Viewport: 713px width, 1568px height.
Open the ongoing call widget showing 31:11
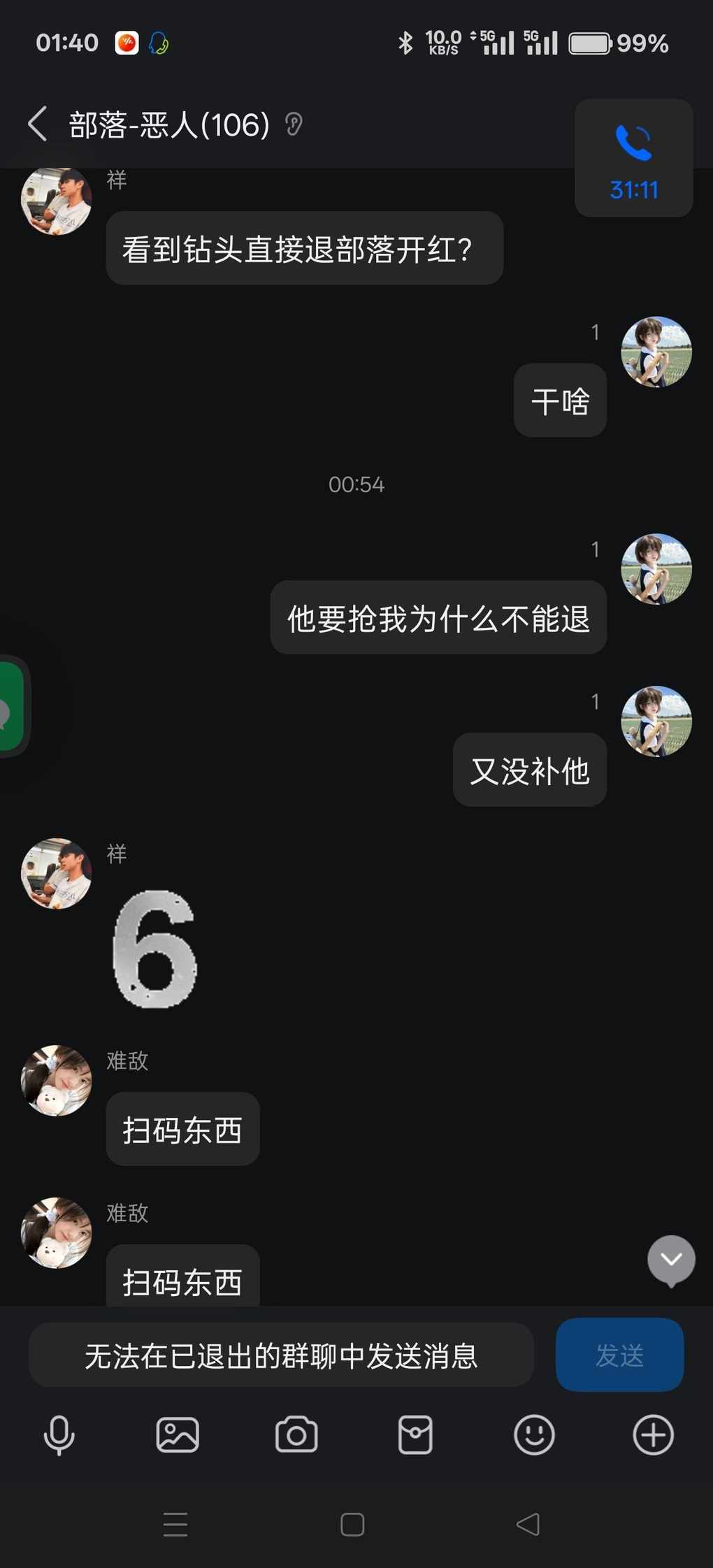tap(633, 159)
